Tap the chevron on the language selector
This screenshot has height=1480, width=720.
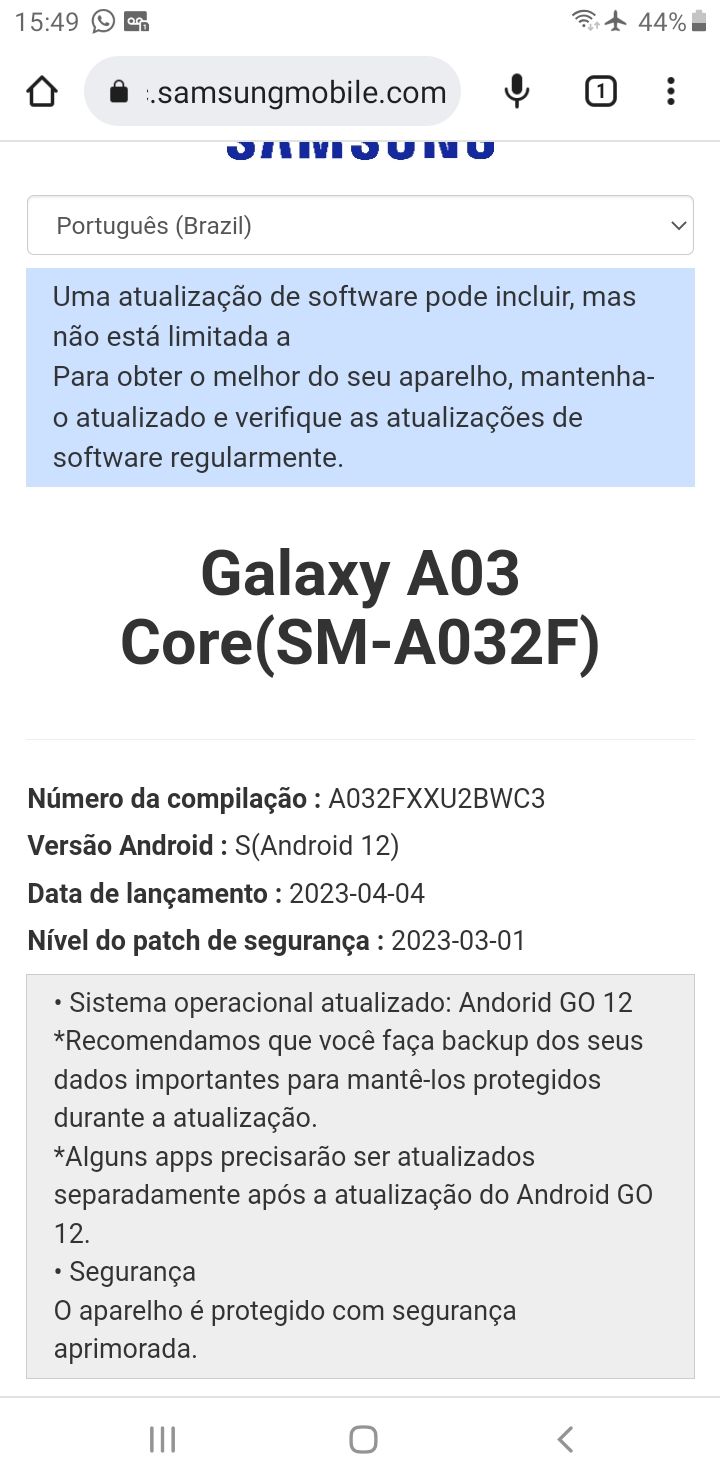[x=677, y=225]
